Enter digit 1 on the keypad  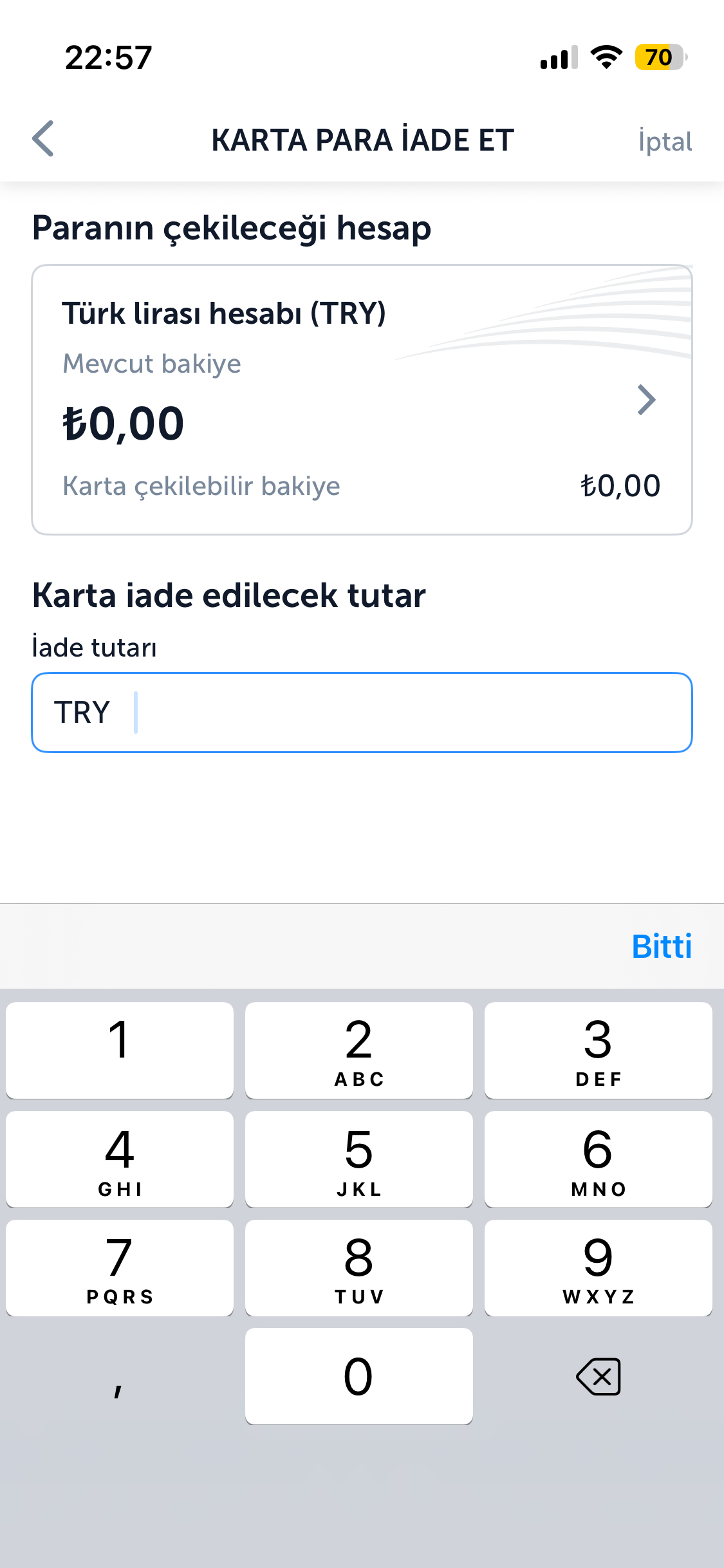click(120, 1050)
